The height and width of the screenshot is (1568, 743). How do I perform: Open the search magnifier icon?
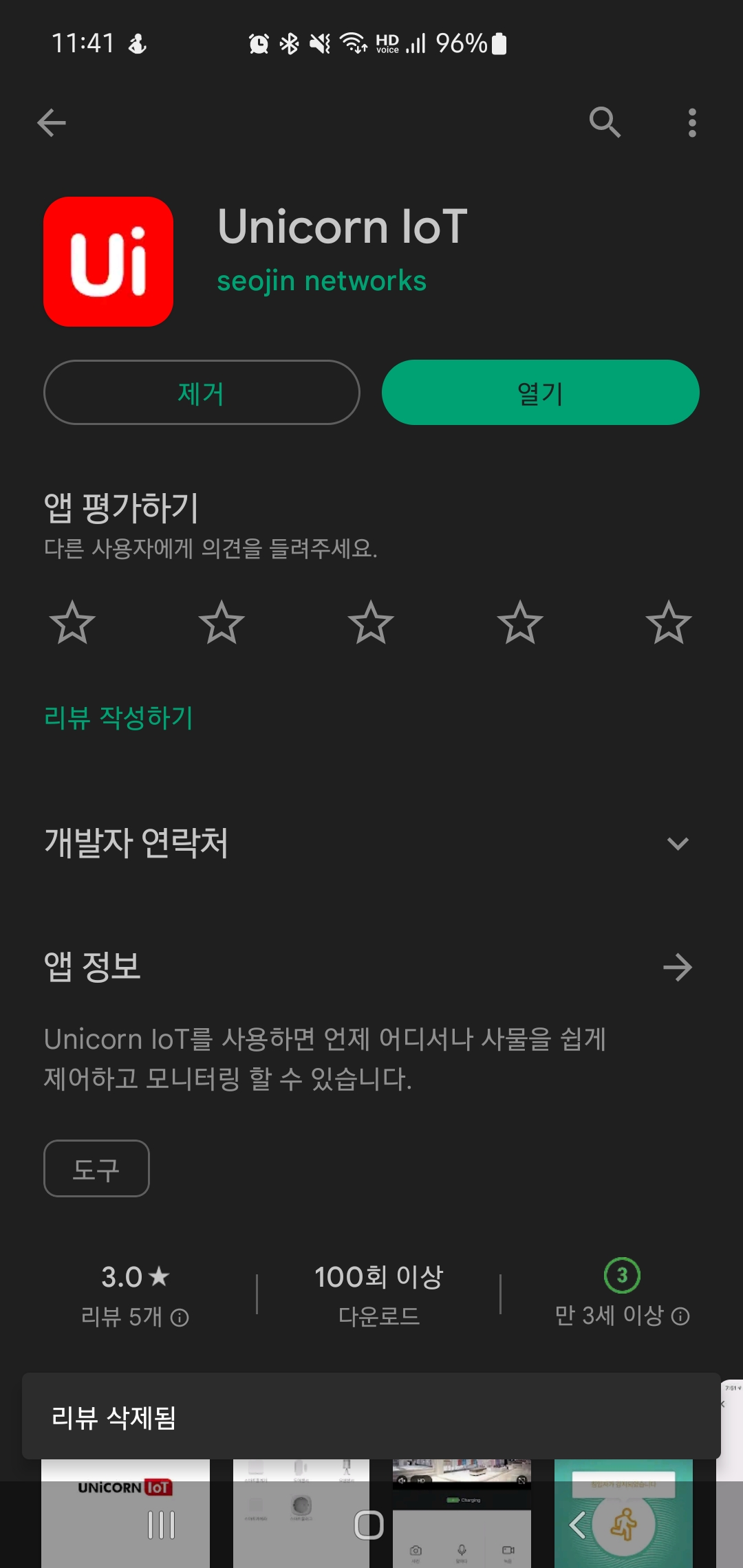tap(605, 122)
